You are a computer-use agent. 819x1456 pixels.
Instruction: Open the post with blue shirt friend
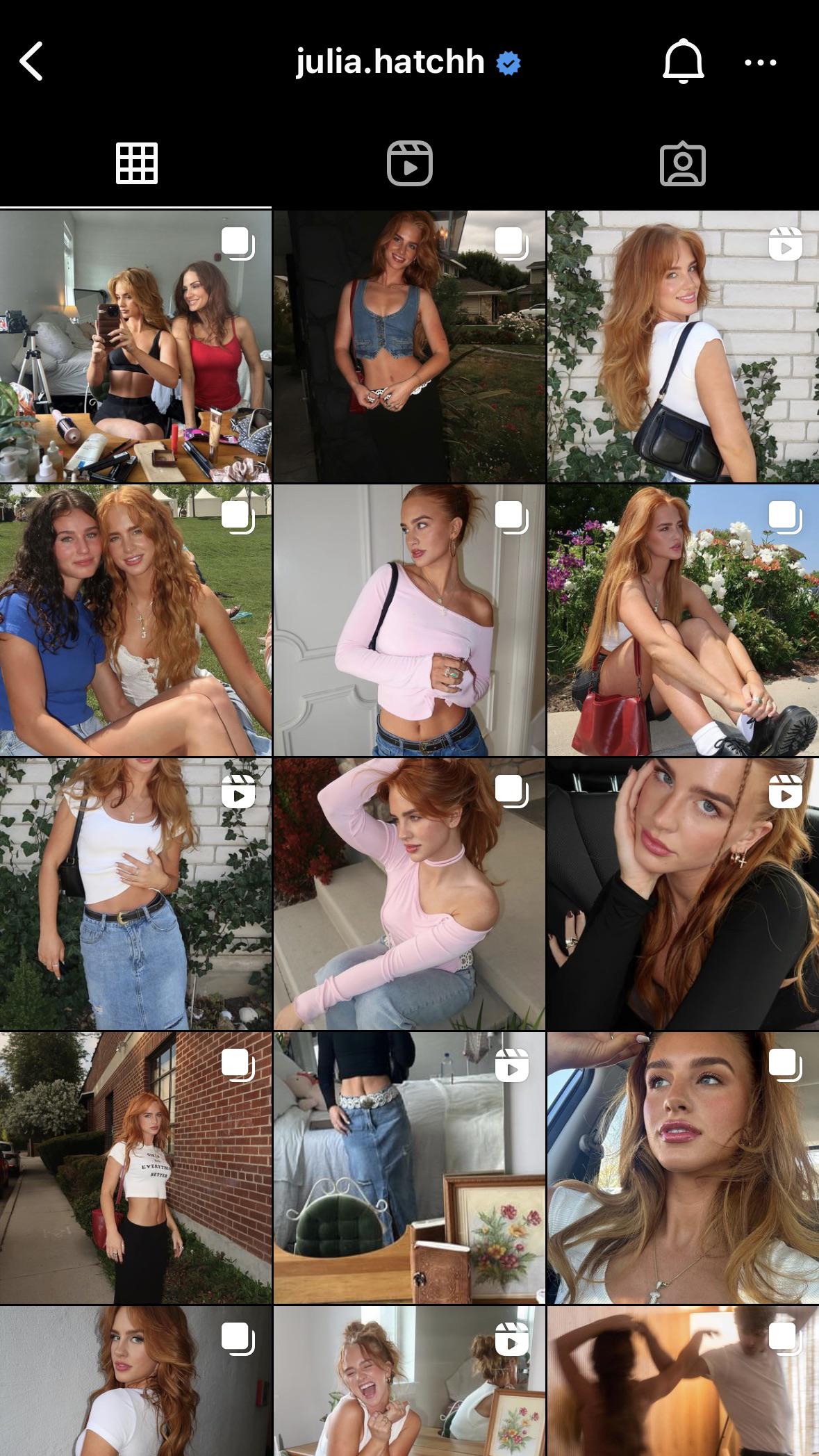pos(135,620)
